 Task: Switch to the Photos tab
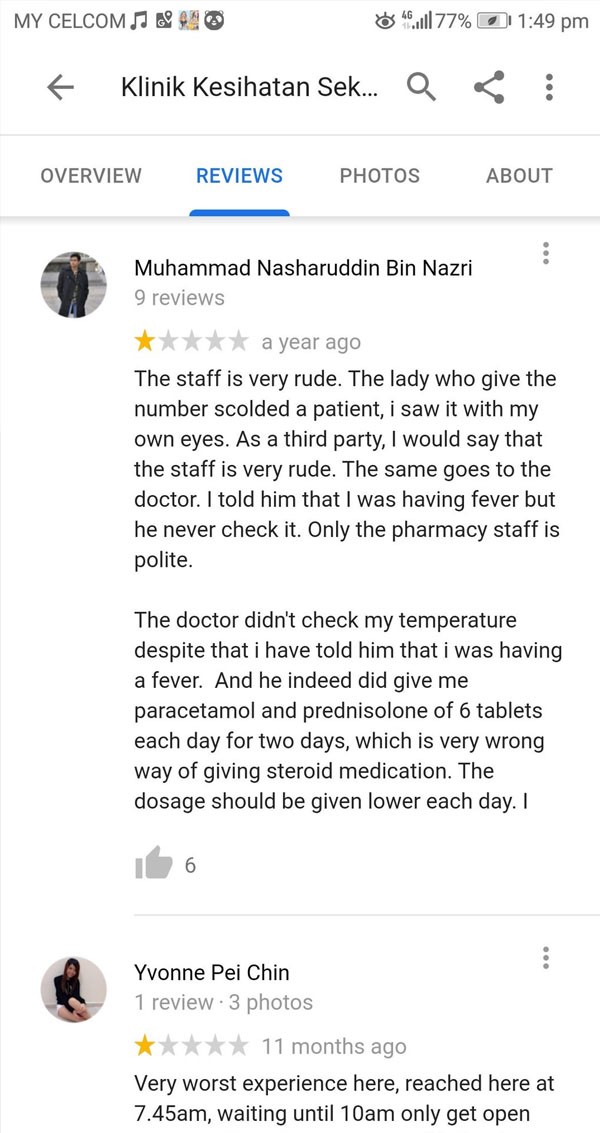379,176
